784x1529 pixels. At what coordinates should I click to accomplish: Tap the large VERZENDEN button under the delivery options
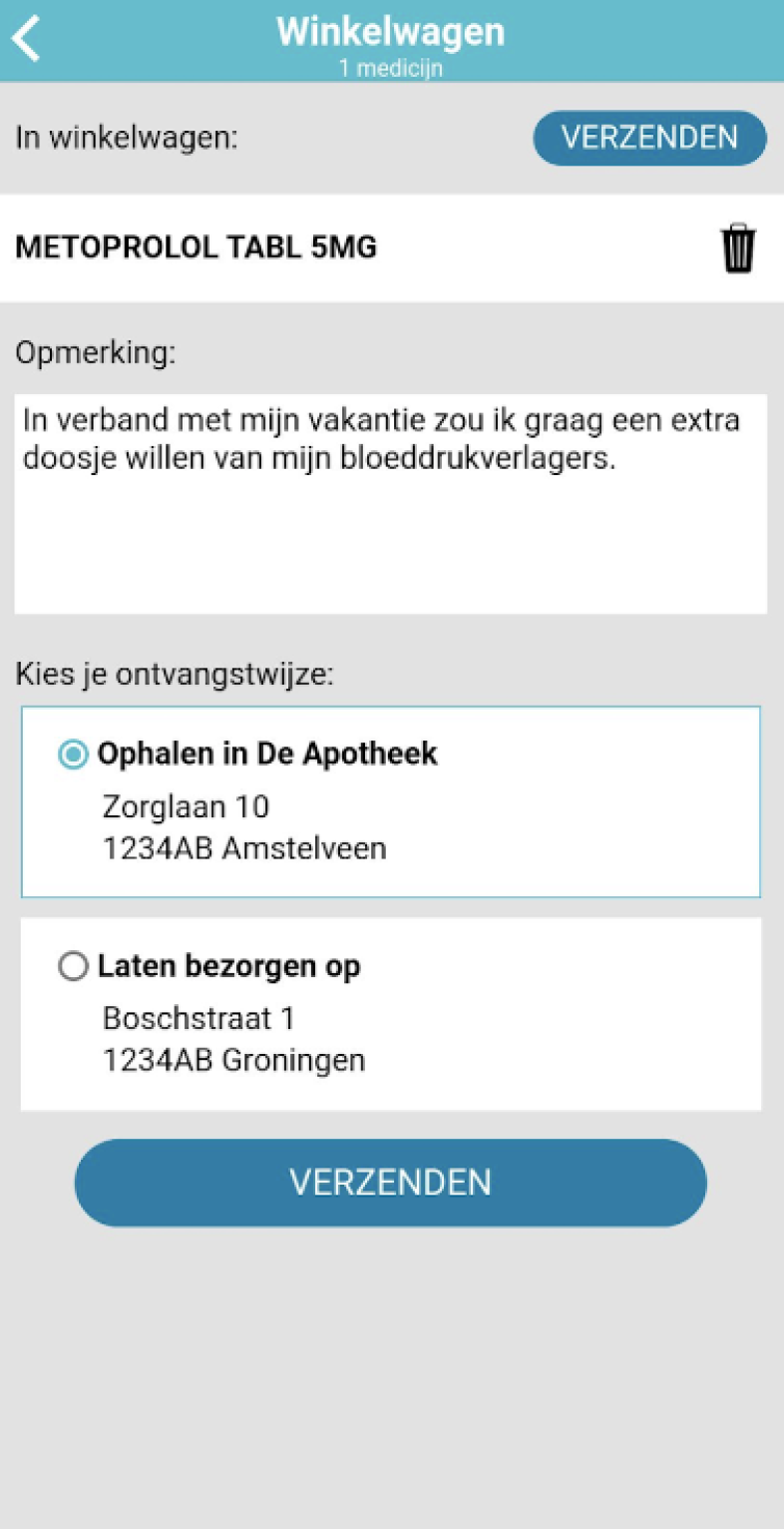click(391, 1183)
